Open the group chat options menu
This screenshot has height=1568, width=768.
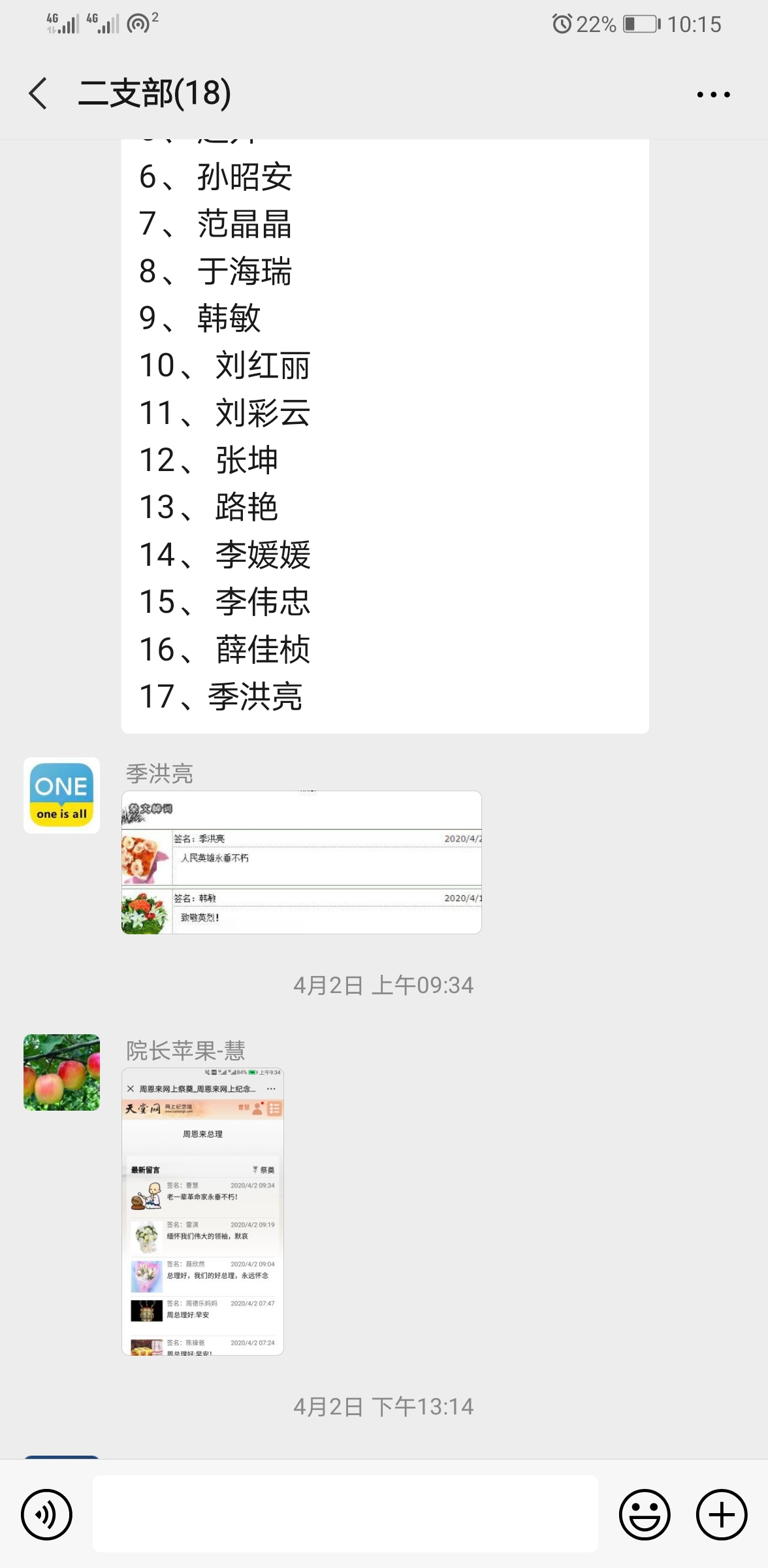[x=713, y=95]
